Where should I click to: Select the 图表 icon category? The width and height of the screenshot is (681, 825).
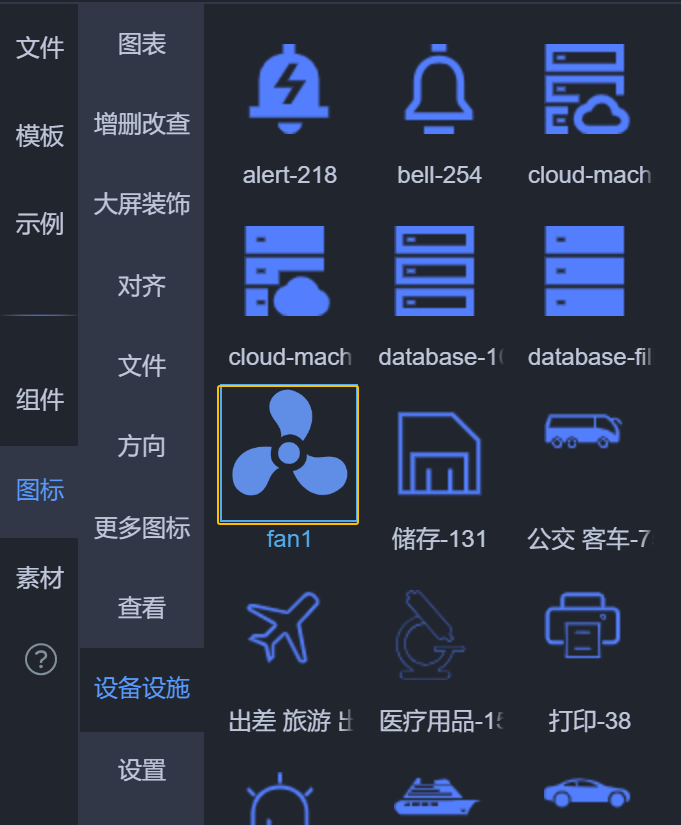click(142, 44)
